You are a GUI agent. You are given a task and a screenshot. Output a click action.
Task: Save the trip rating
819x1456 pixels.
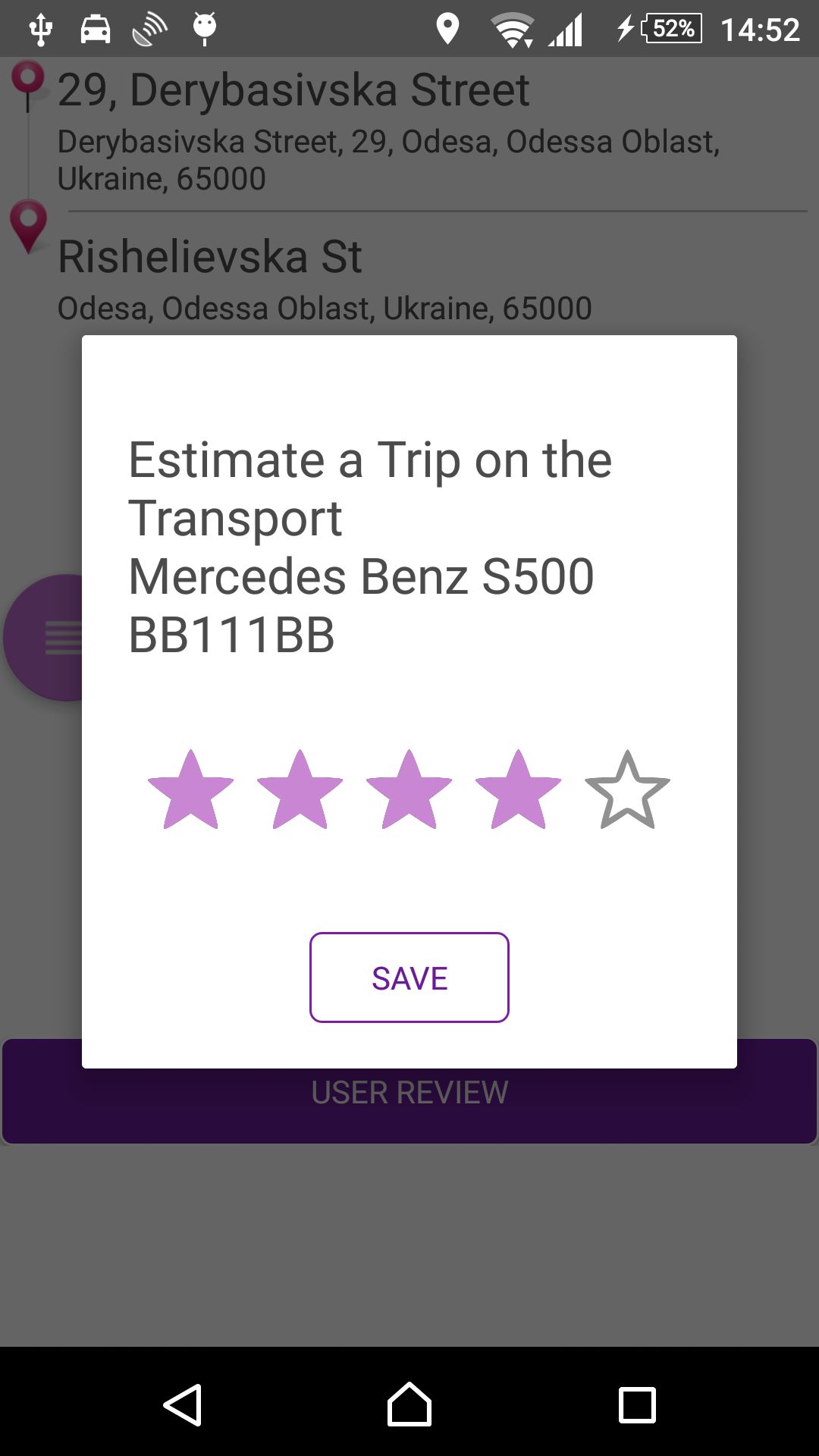click(x=409, y=977)
